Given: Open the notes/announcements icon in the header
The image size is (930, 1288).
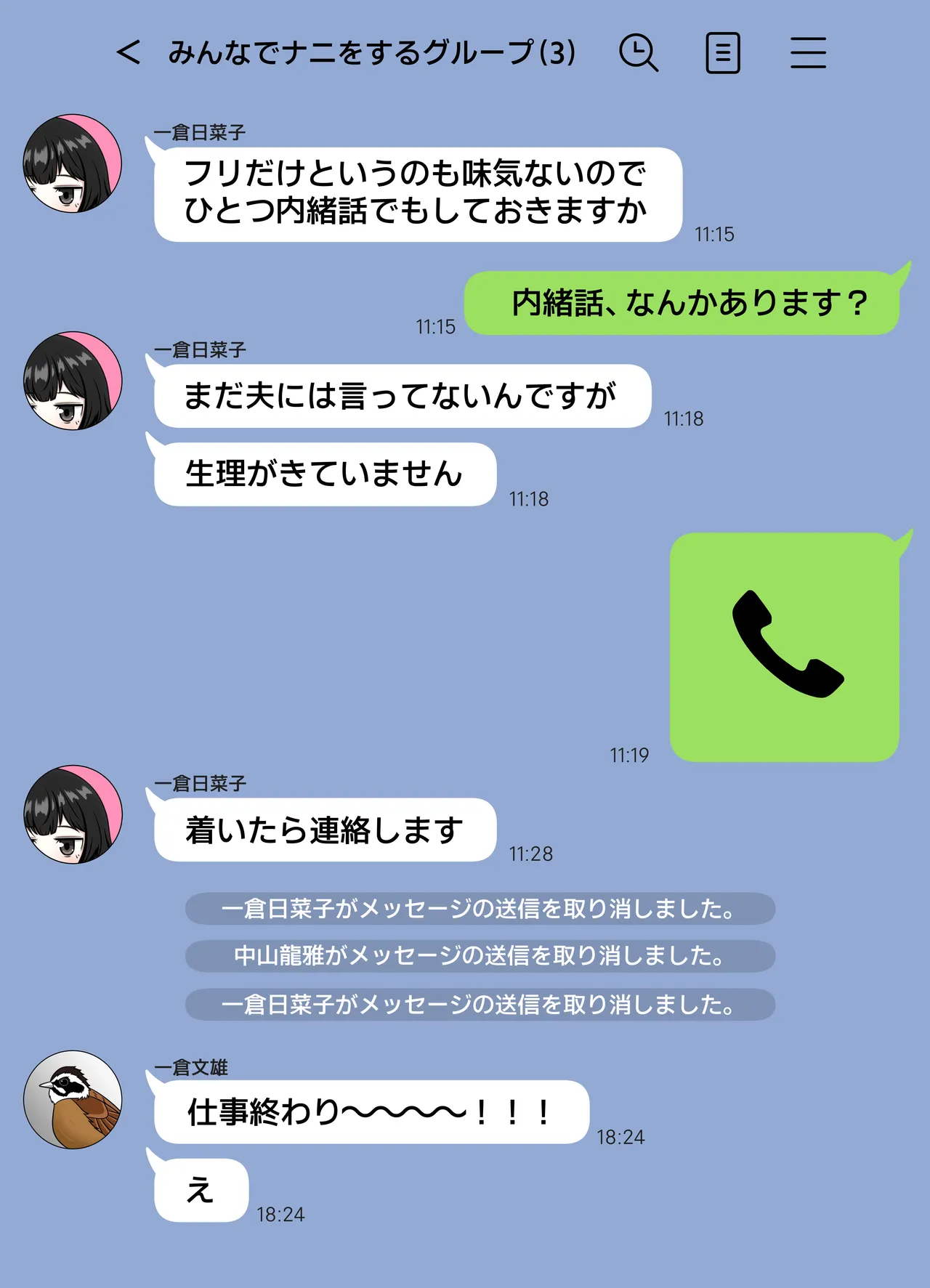Looking at the screenshot, I should pos(723,51).
